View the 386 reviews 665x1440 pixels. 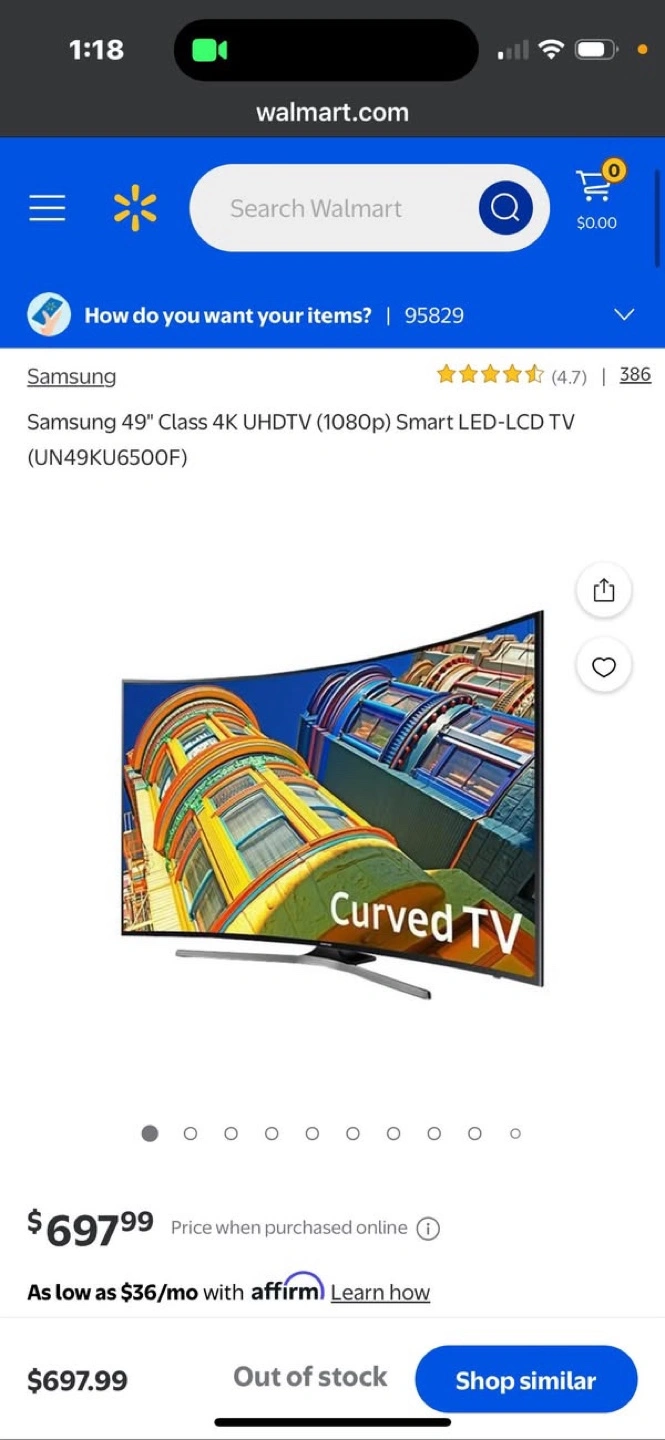coord(635,375)
